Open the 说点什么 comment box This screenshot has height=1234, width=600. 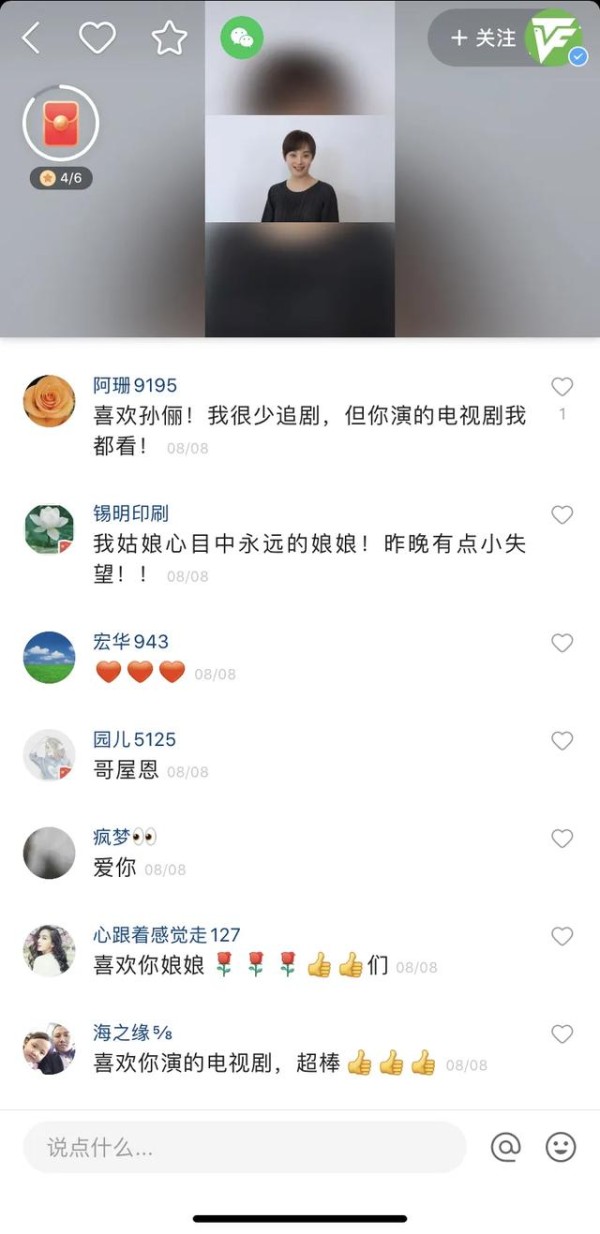coord(244,1147)
